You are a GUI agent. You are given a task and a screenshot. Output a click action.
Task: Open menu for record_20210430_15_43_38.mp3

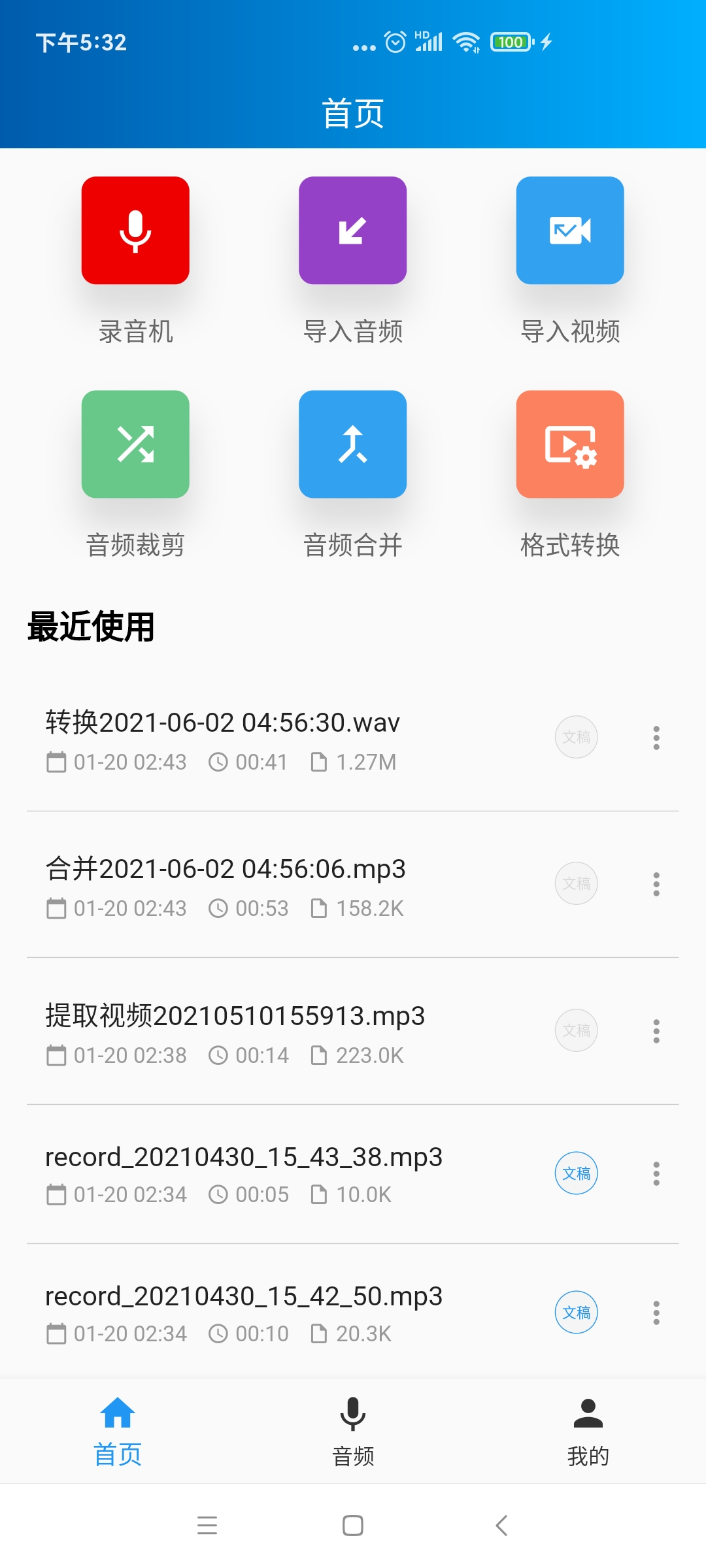(x=656, y=1173)
